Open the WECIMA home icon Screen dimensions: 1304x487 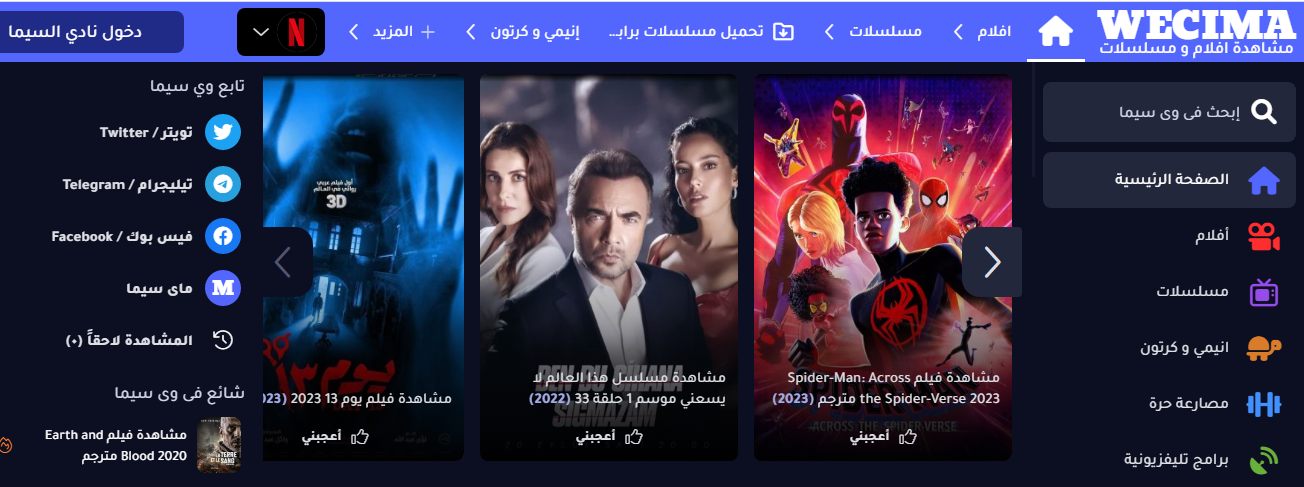[1056, 32]
